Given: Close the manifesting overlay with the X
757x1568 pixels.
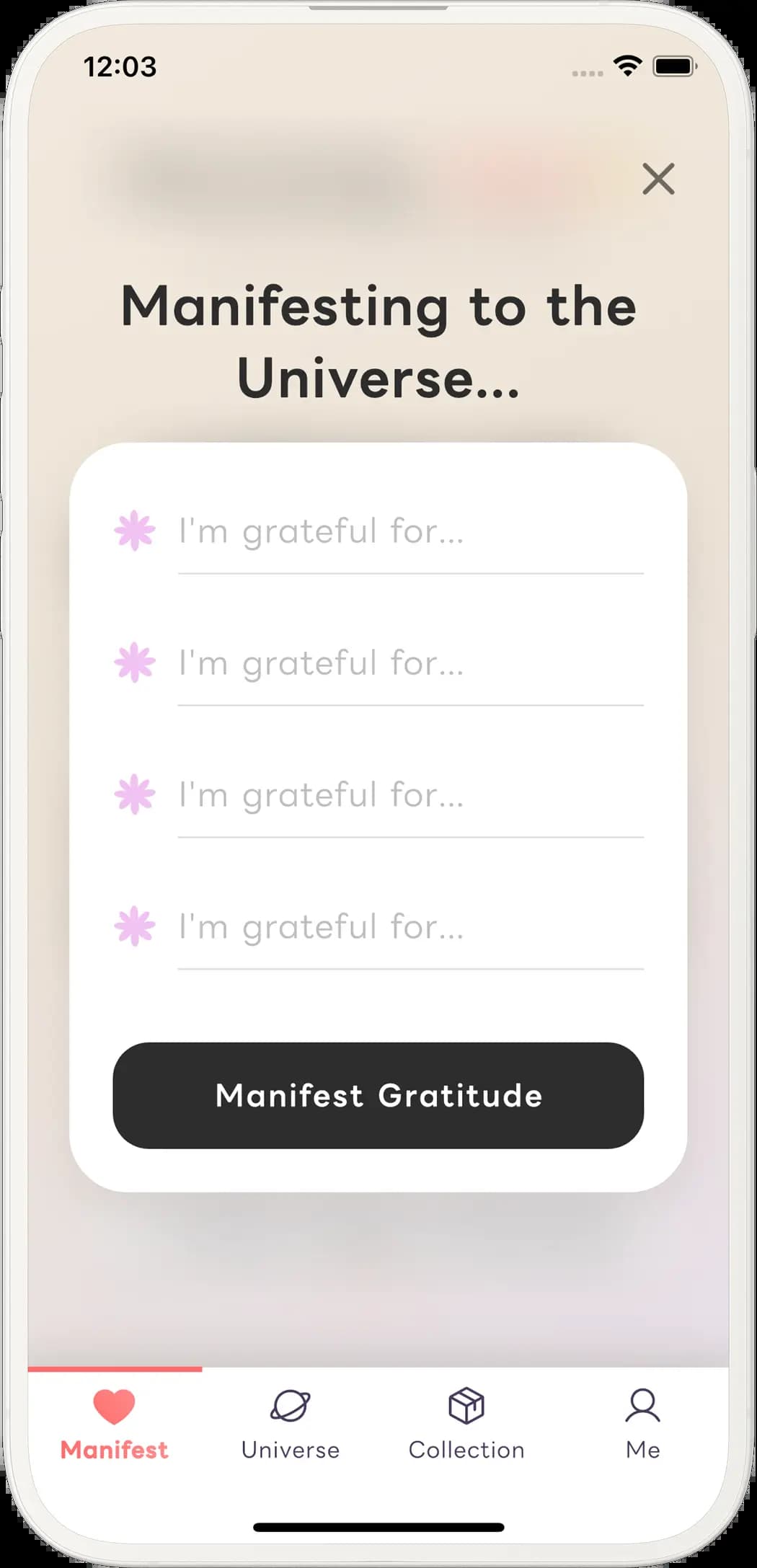Looking at the screenshot, I should [658, 180].
